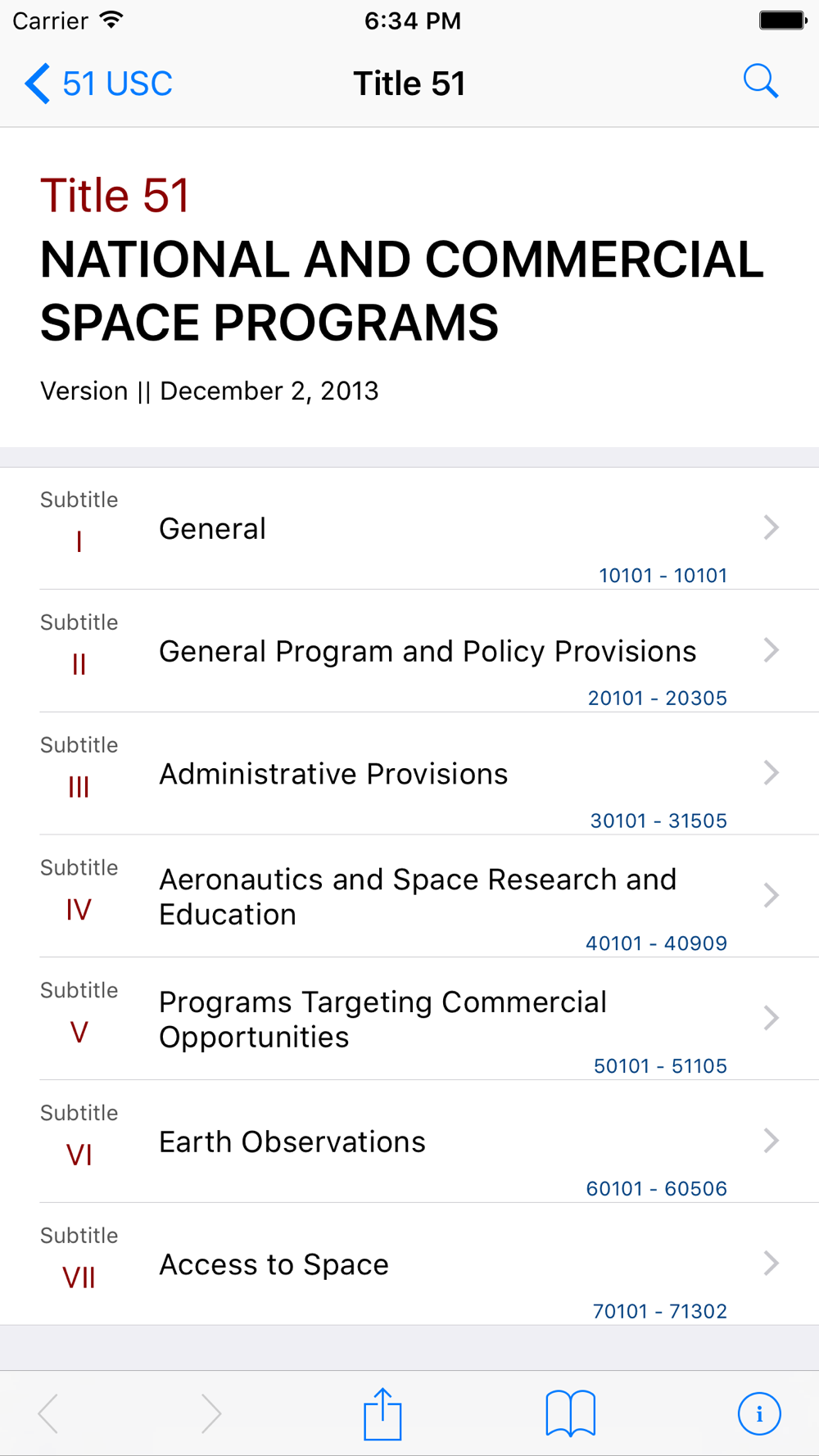Go back to 51 USC
819x1456 pixels.
pyautogui.click(x=98, y=84)
